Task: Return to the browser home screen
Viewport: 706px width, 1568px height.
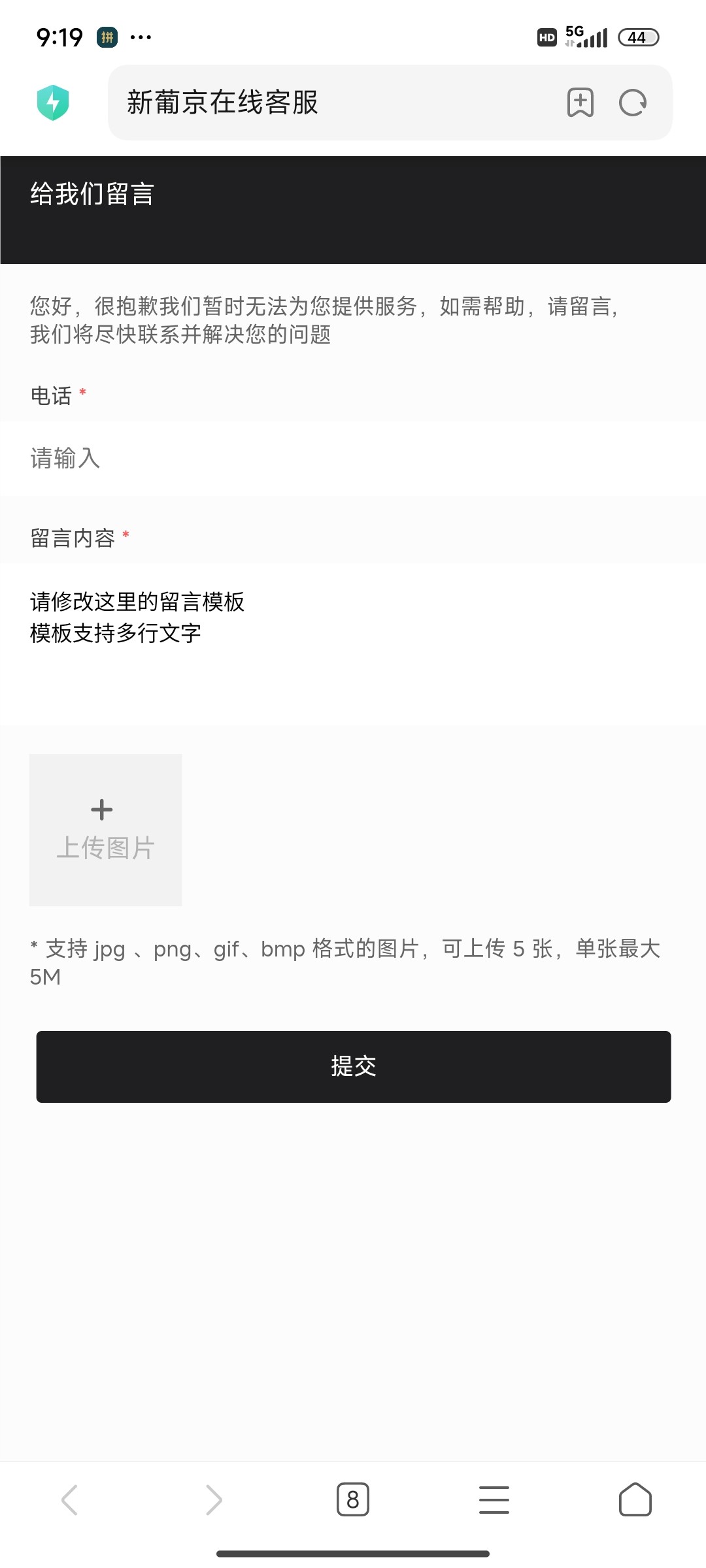Action: [x=635, y=1500]
